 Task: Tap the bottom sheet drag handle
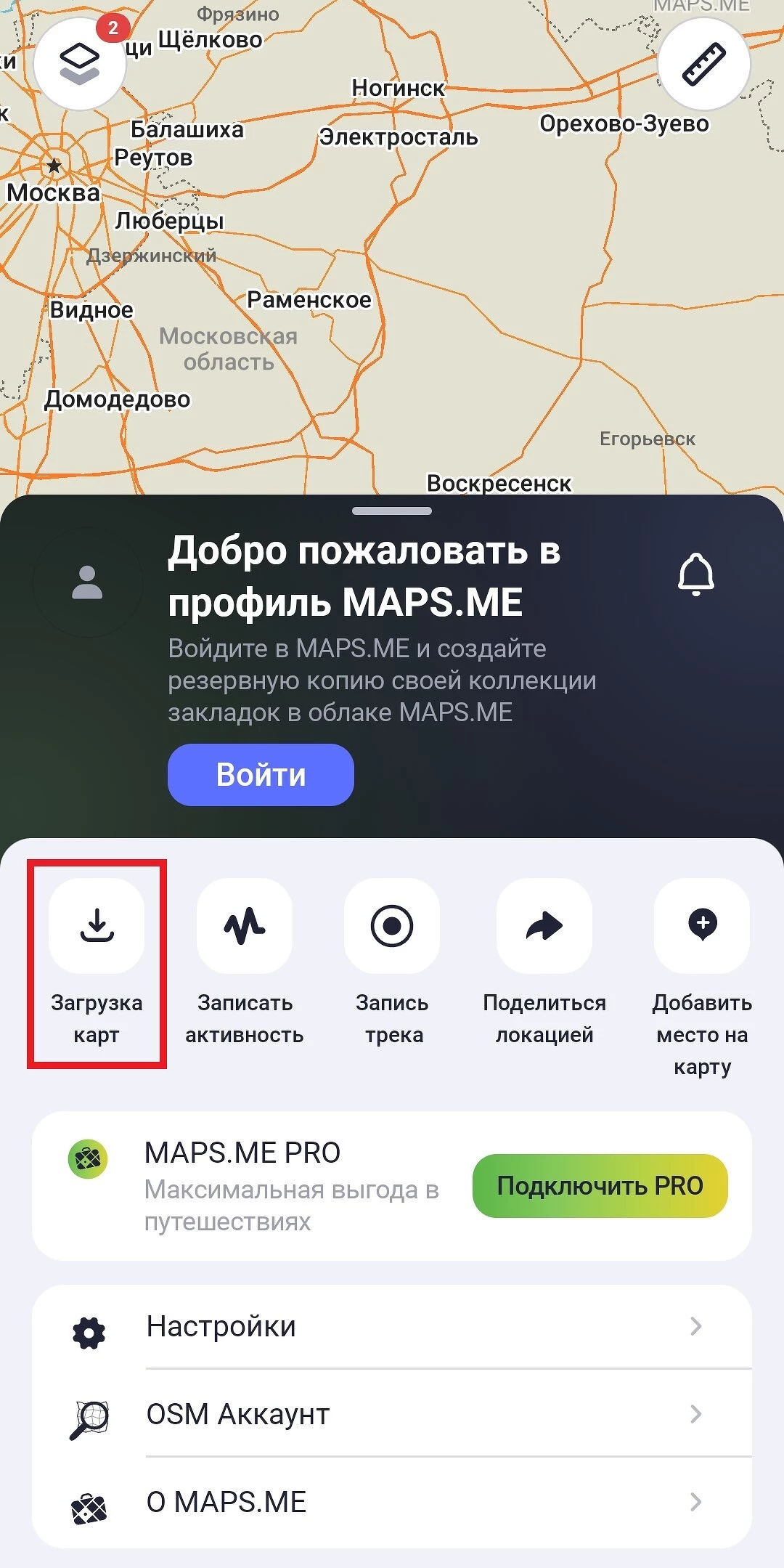[x=392, y=511]
